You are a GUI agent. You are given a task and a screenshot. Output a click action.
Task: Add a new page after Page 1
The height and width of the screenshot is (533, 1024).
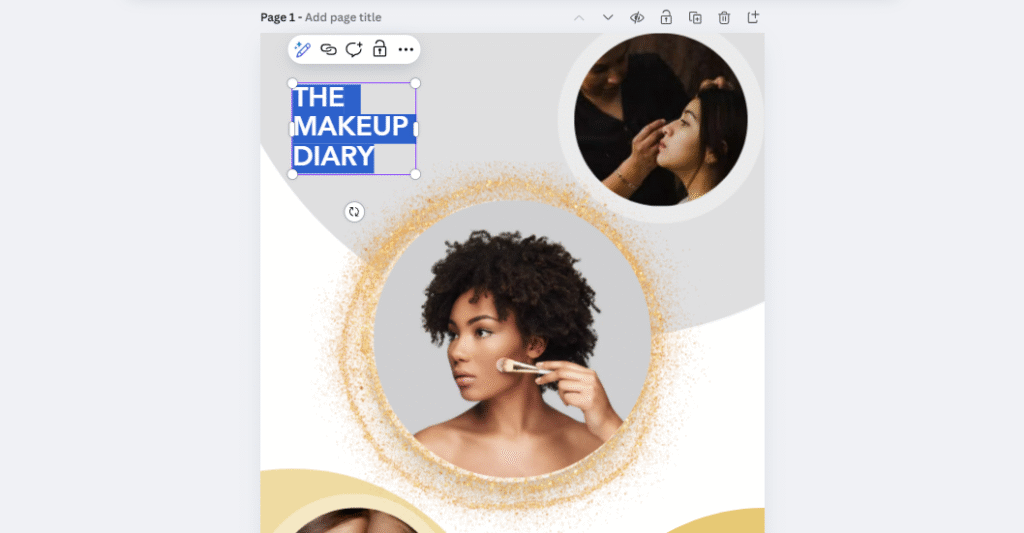pyautogui.click(x=753, y=17)
